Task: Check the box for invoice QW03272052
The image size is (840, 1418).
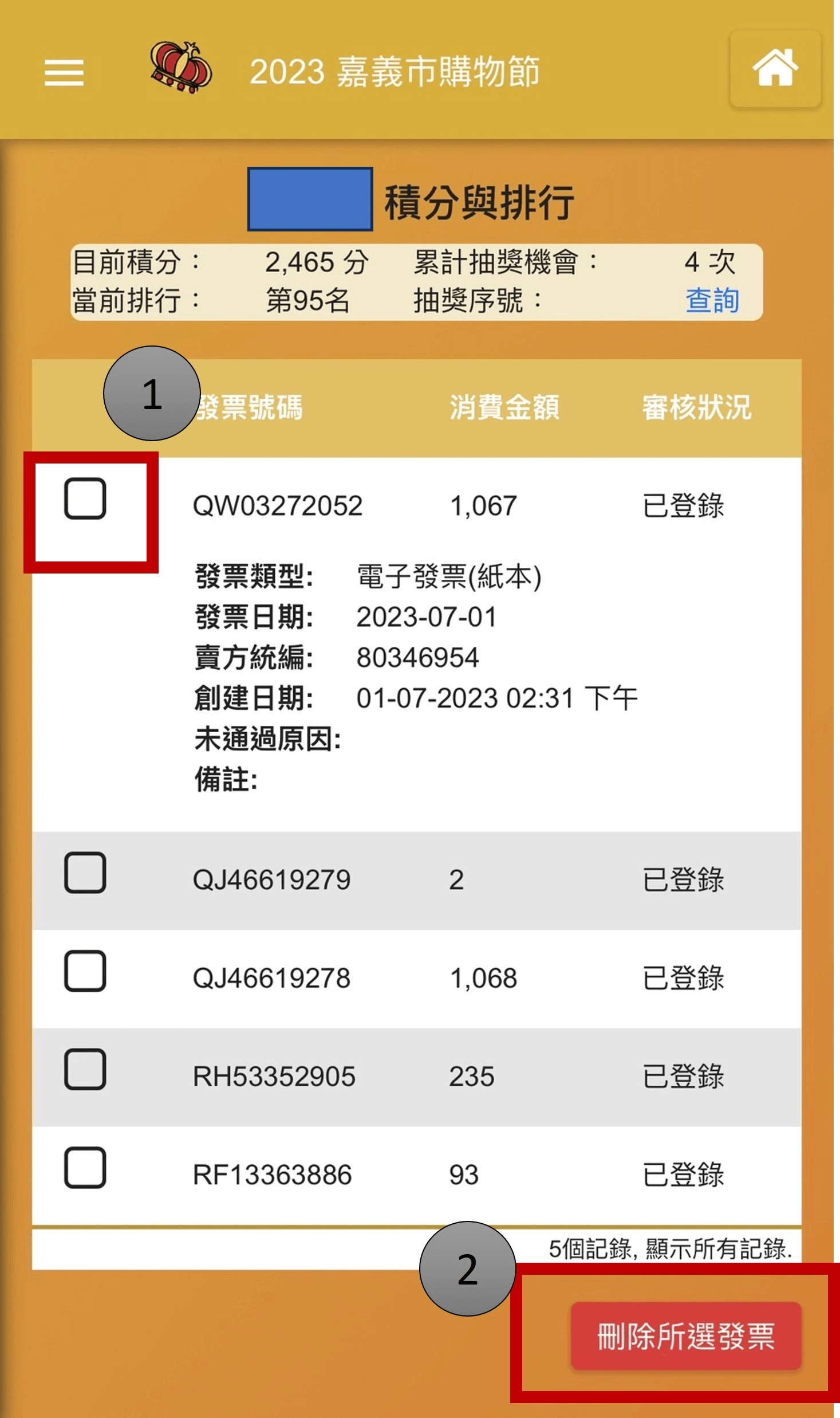Action: click(85, 498)
